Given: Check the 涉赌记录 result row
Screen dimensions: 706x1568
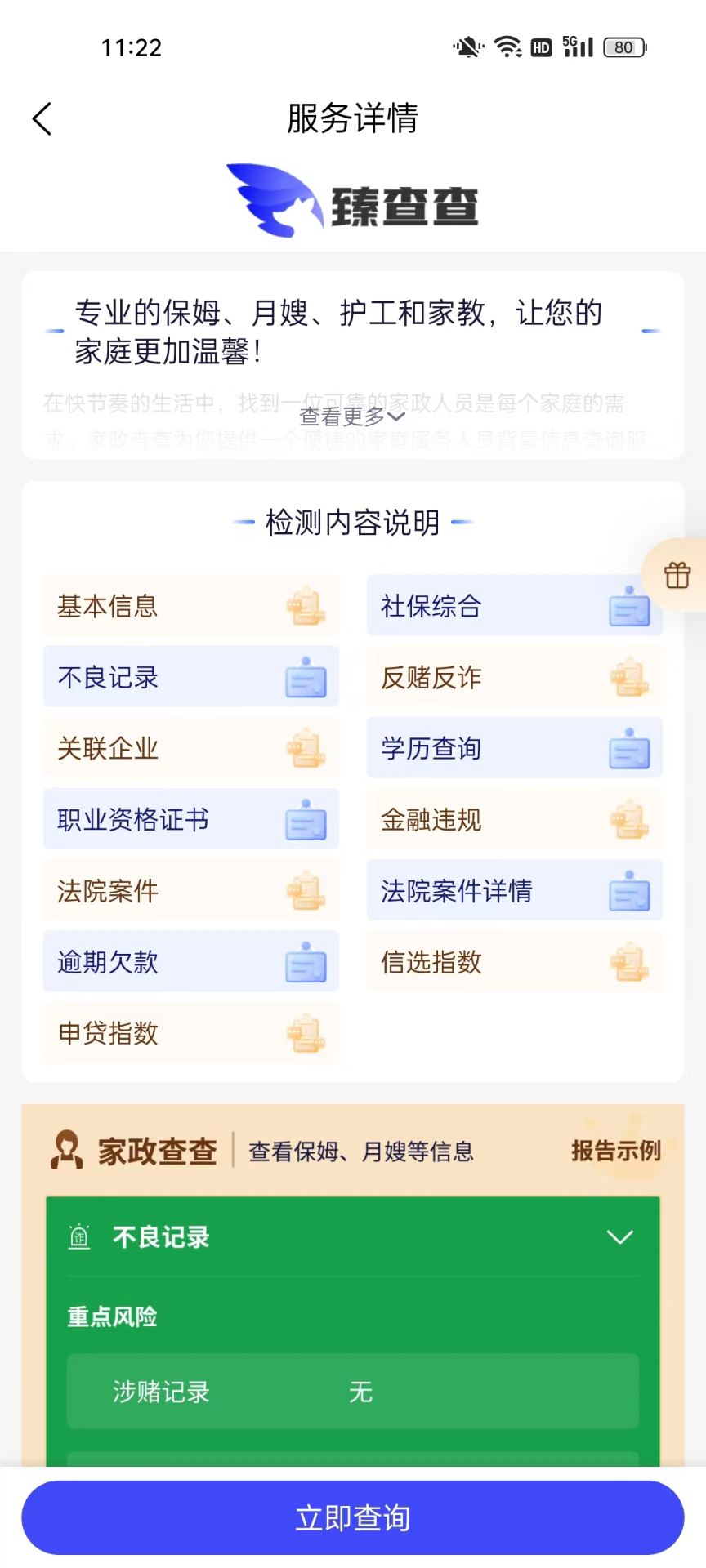Looking at the screenshot, I should point(351,1392).
